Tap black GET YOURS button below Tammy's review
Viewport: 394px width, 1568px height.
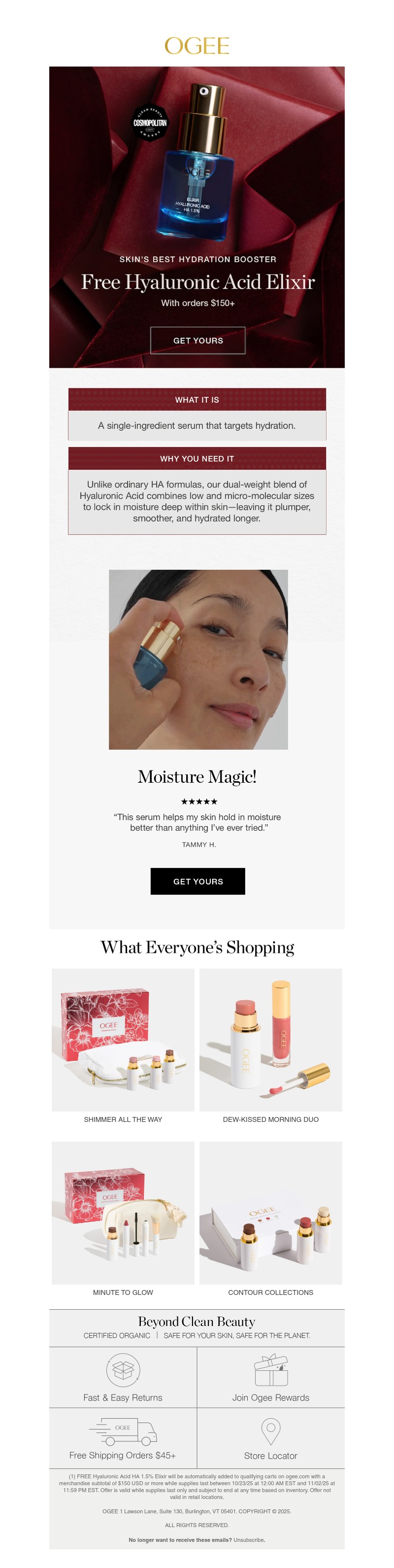pos(197,881)
